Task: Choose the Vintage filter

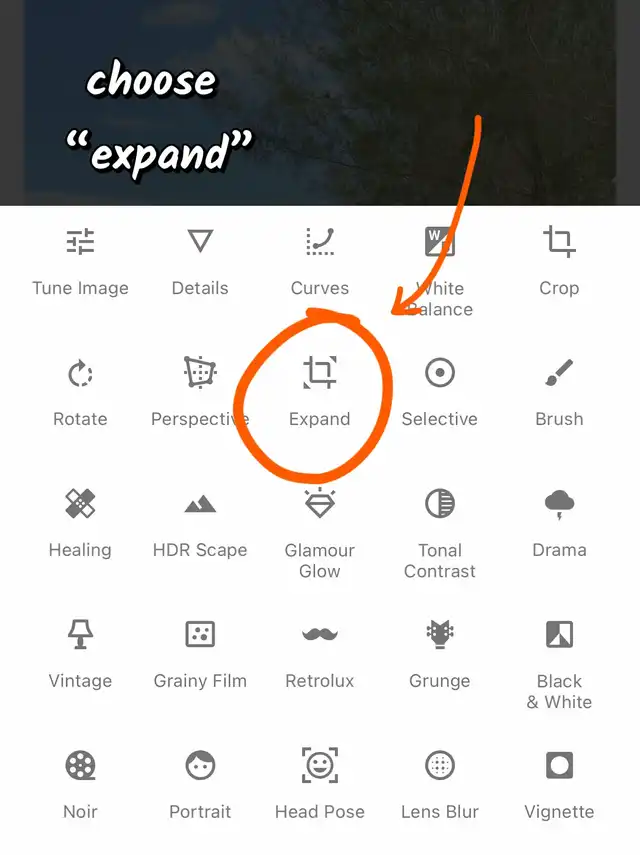Action: tap(80, 653)
